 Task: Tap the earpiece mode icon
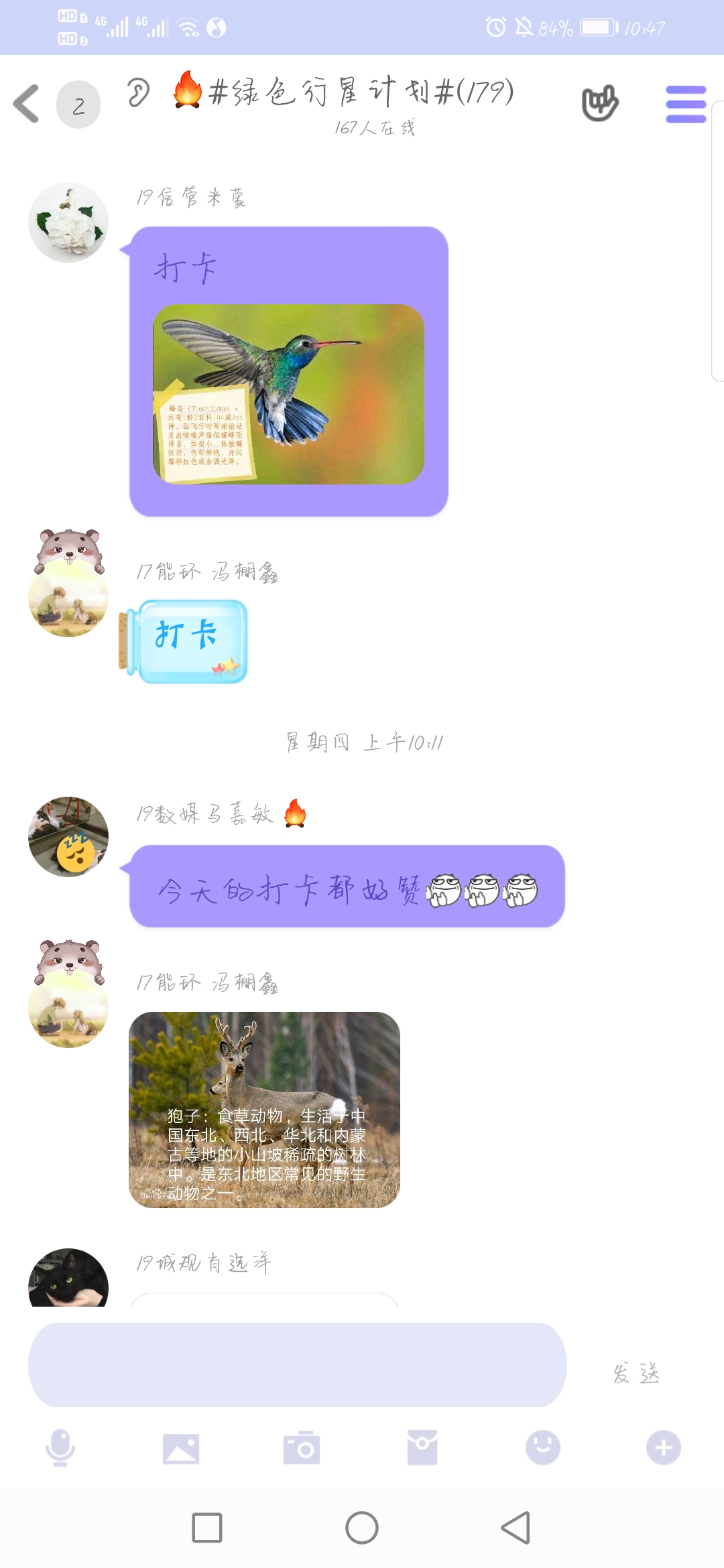tap(139, 92)
